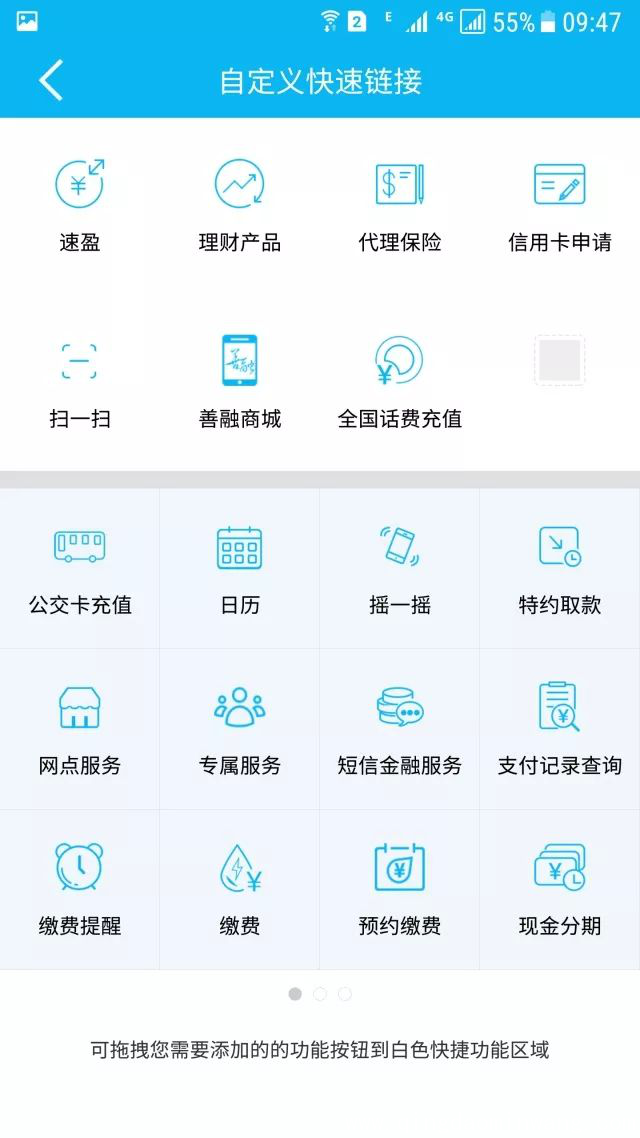Select 特约取款 function
This screenshot has height=1138, width=640.
coord(559,568)
